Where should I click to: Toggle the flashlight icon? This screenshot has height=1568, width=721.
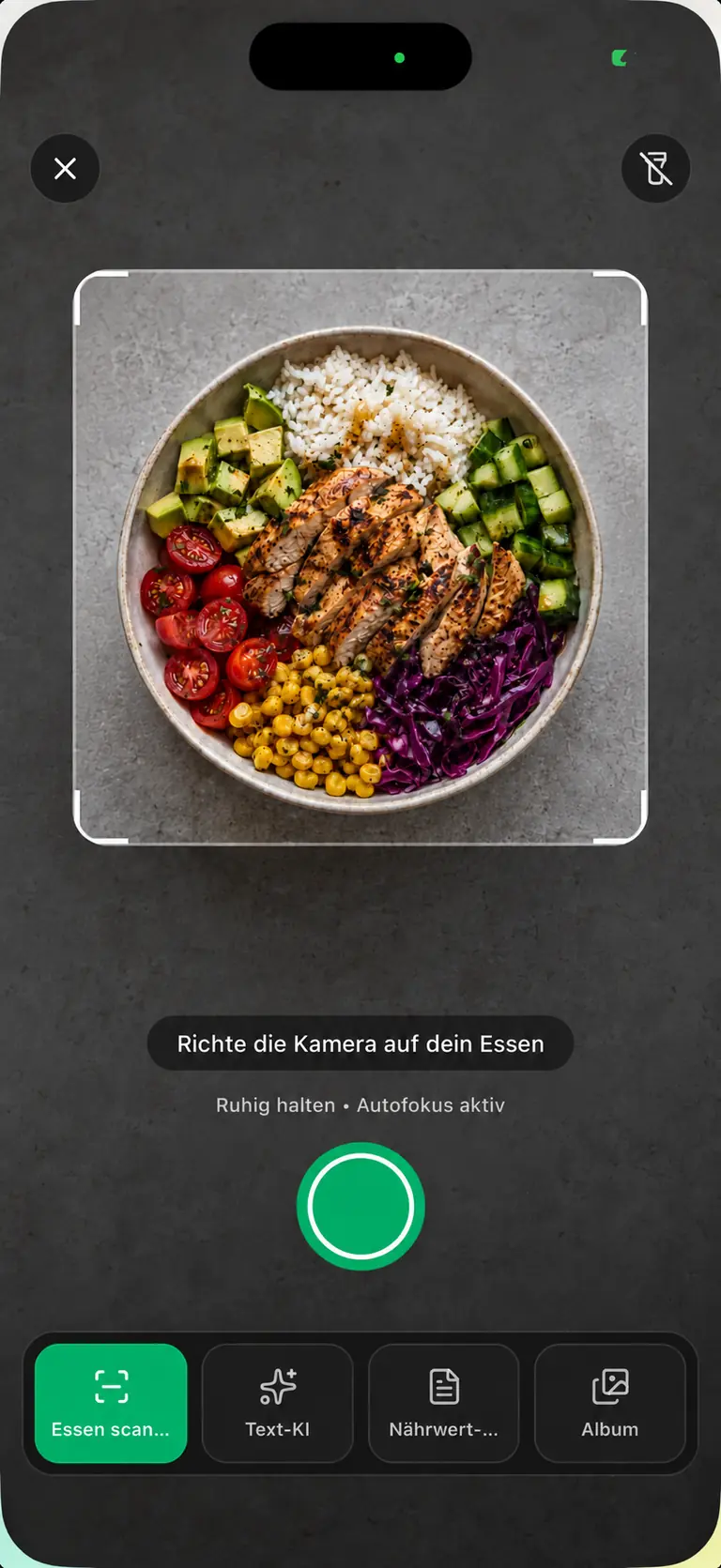656,169
